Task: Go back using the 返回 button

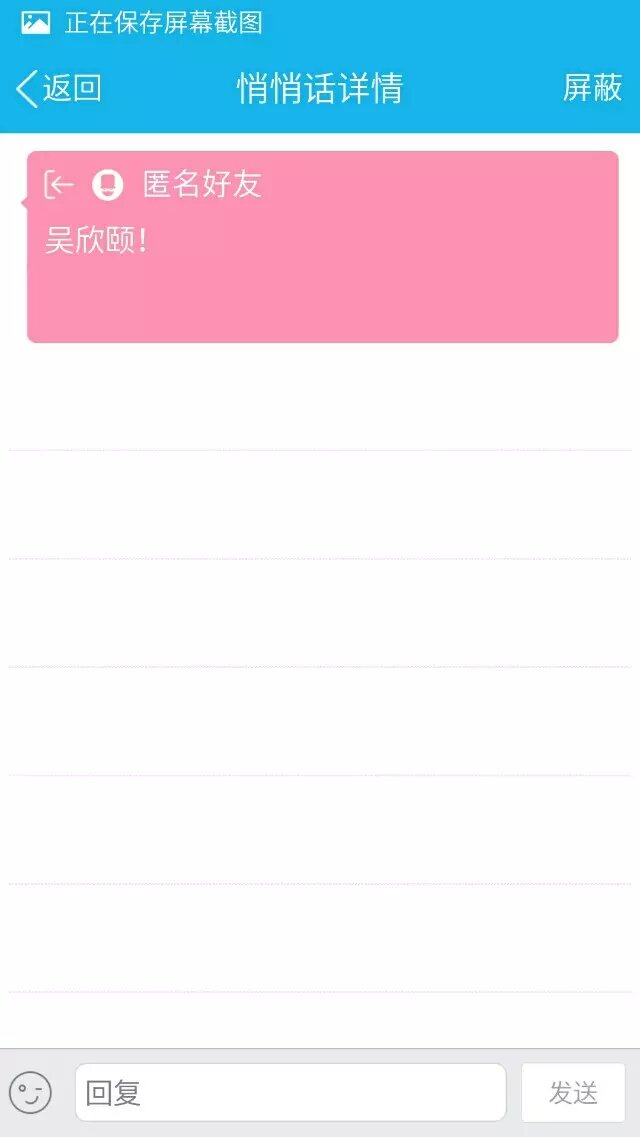Action: click(60, 88)
